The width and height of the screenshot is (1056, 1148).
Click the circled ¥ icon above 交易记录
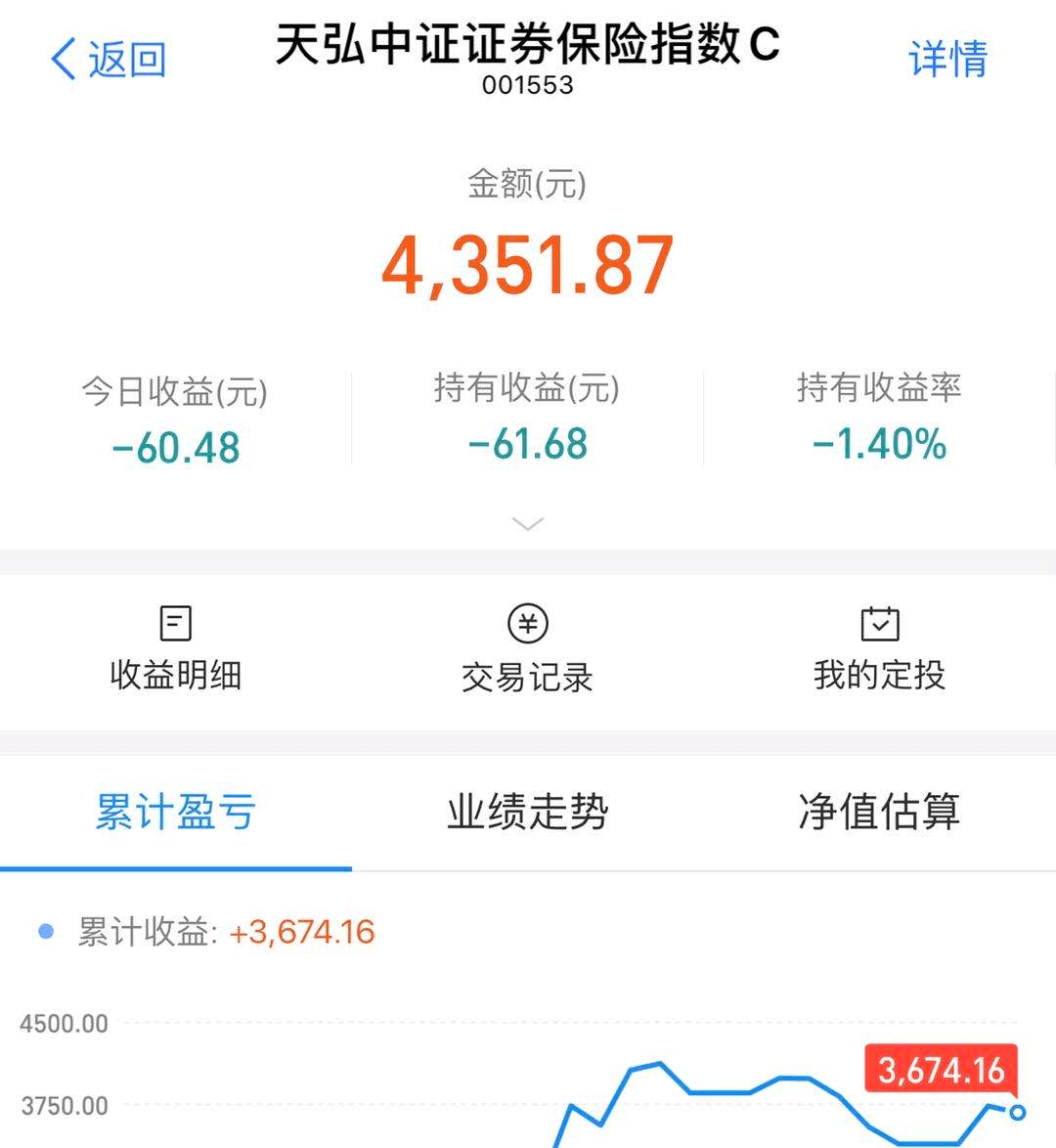pos(528,623)
